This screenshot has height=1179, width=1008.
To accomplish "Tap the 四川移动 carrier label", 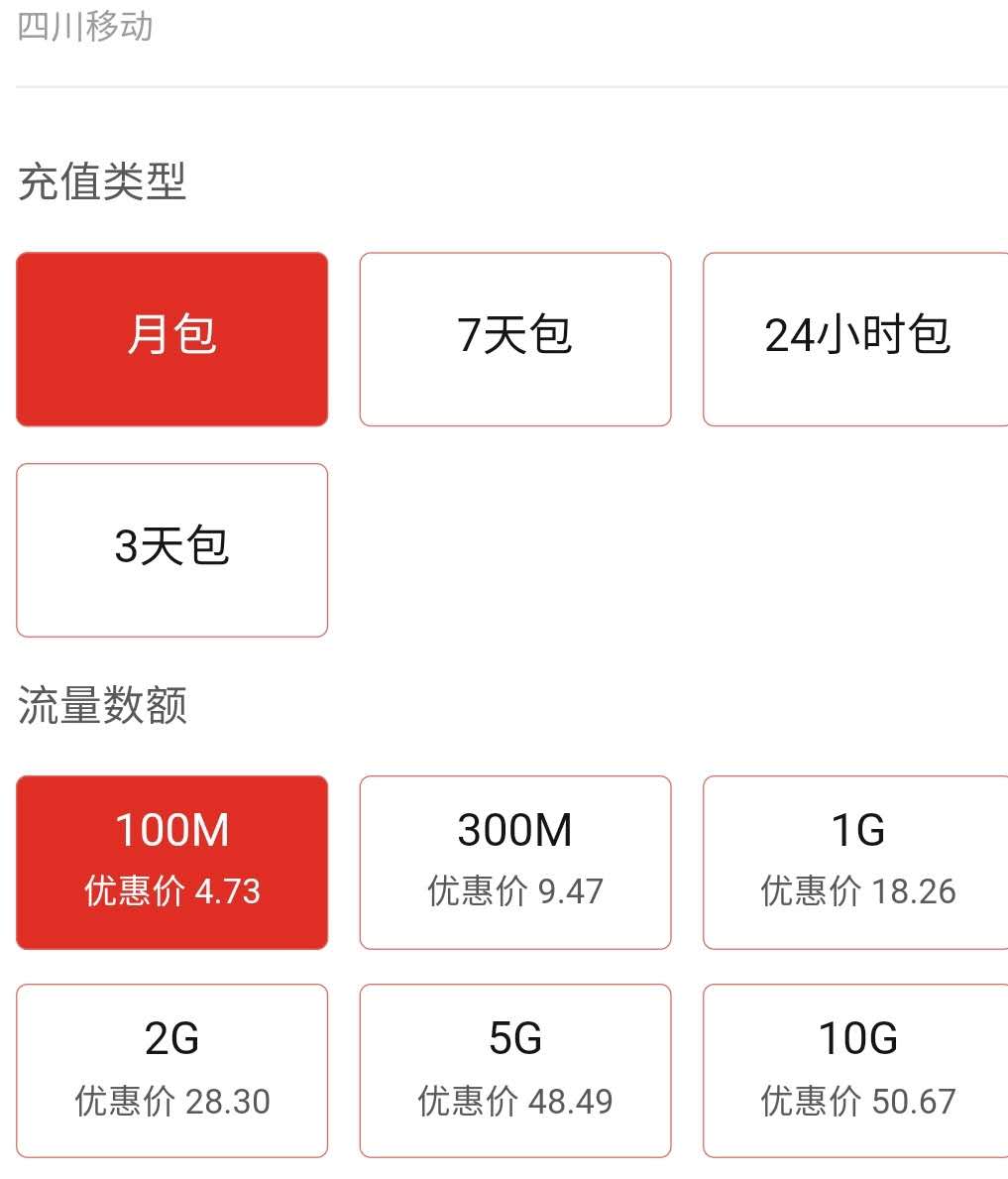I will pos(83,27).
